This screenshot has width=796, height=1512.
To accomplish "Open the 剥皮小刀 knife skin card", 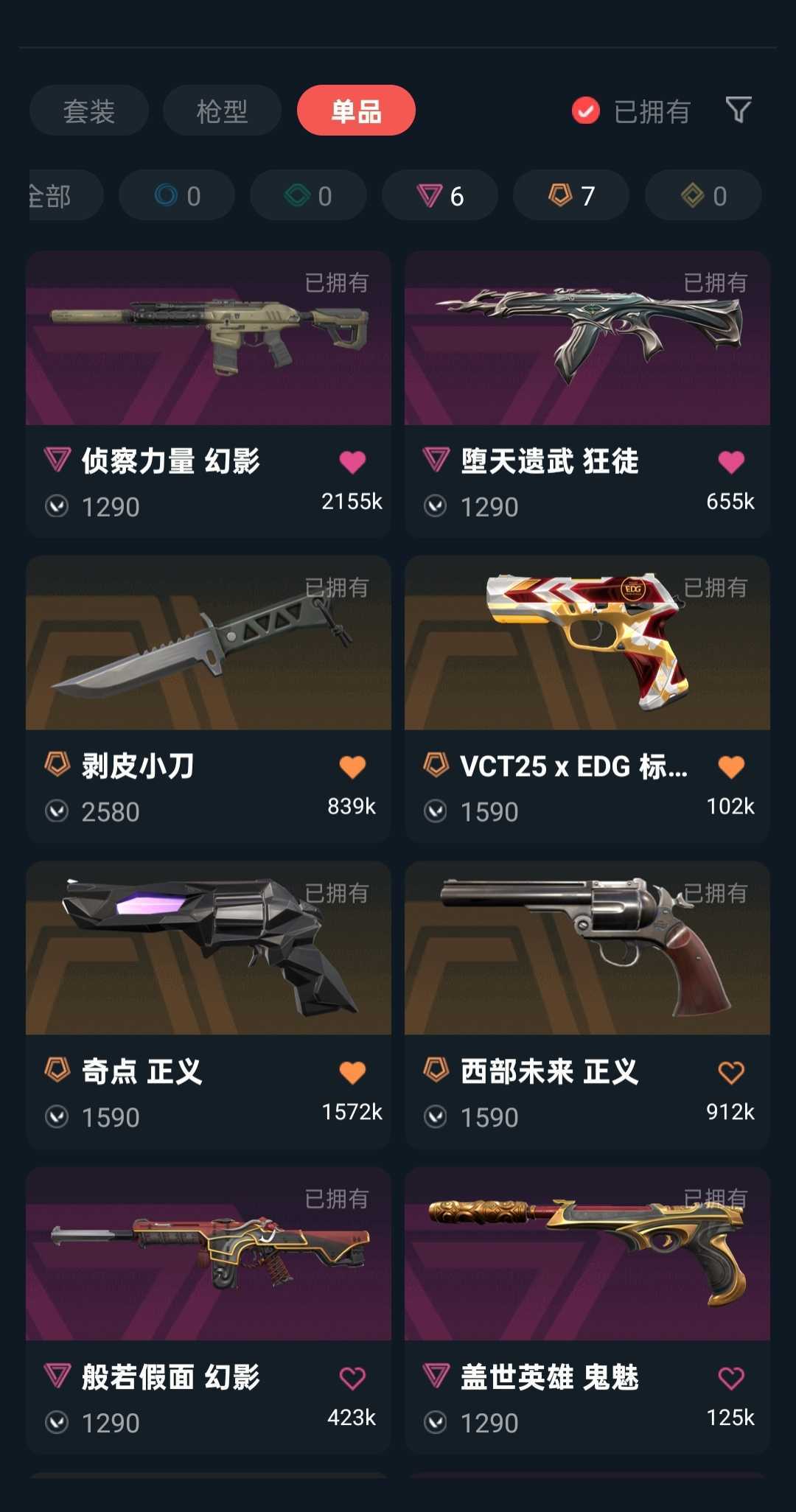I will [x=208, y=643].
